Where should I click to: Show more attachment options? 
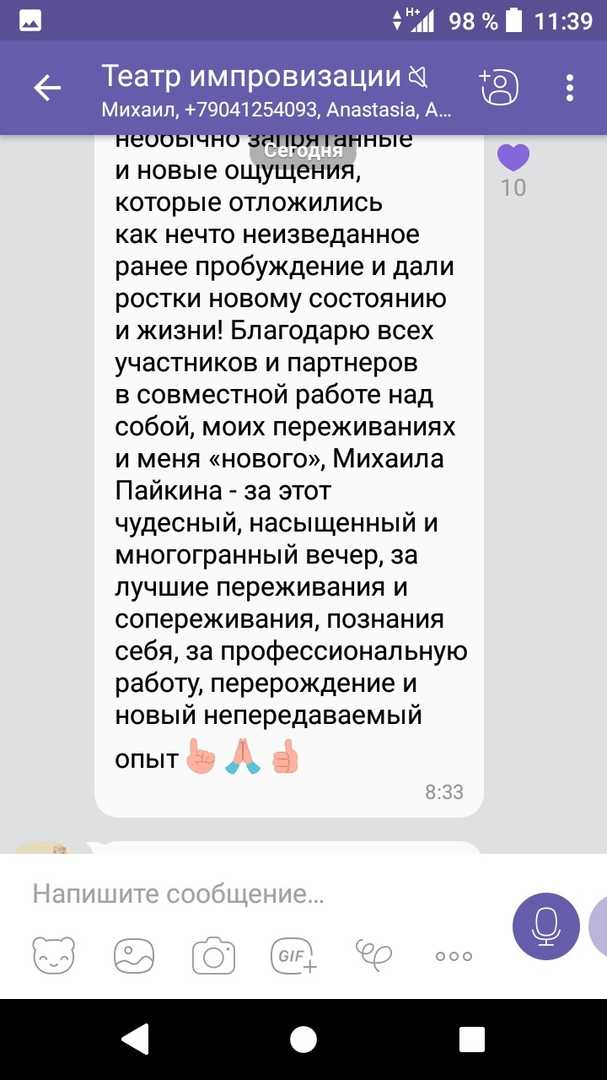[454, 956]
